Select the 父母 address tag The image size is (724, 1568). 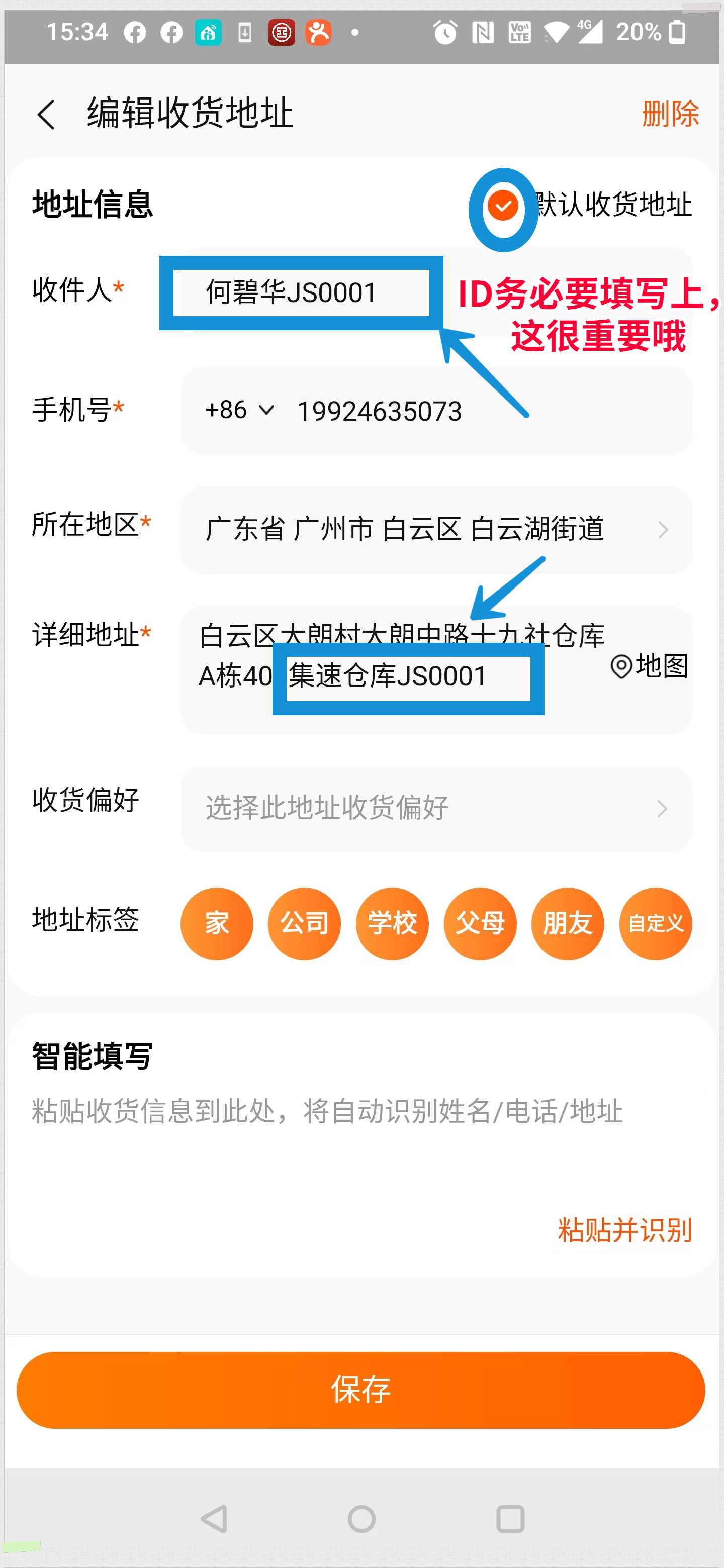click(480, 923)
